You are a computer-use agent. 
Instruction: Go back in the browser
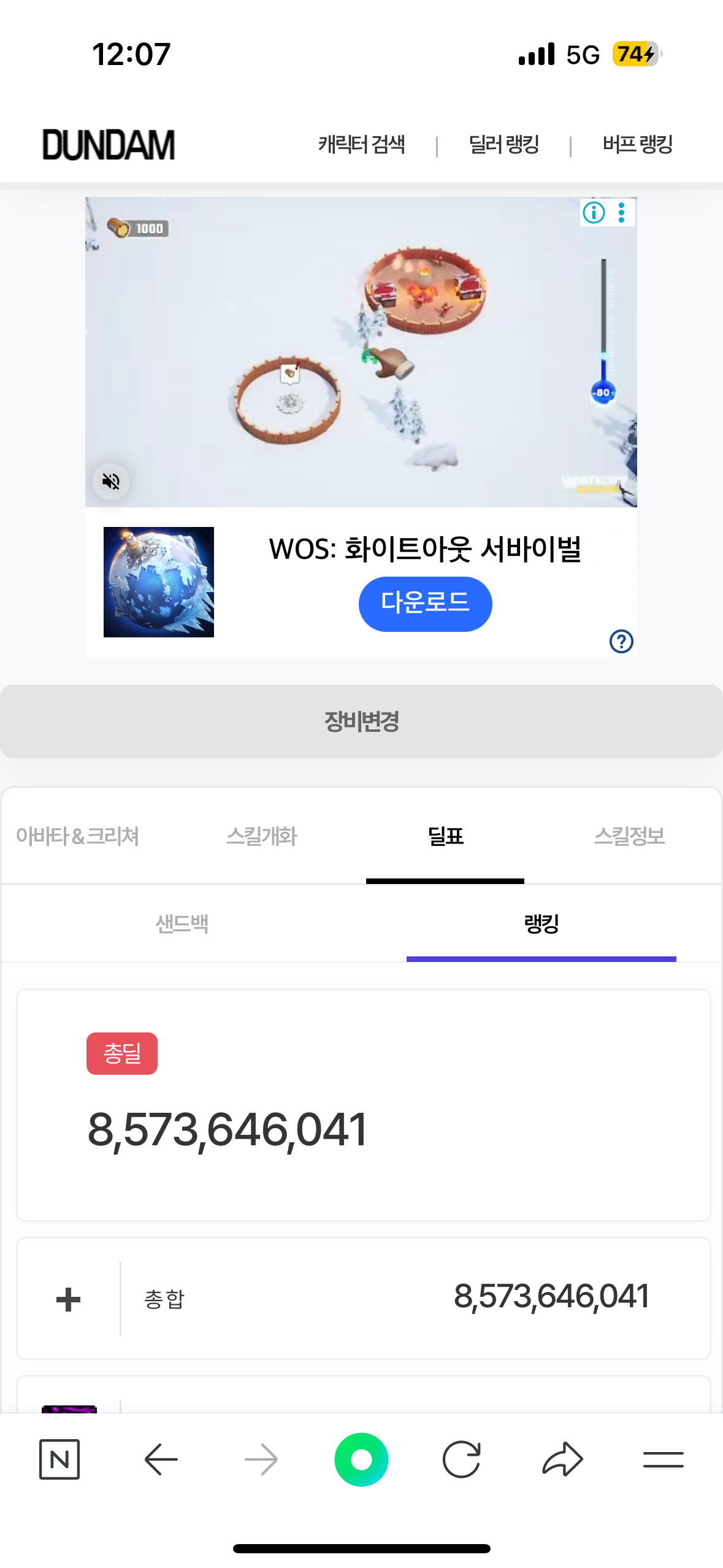(161, 1459)
